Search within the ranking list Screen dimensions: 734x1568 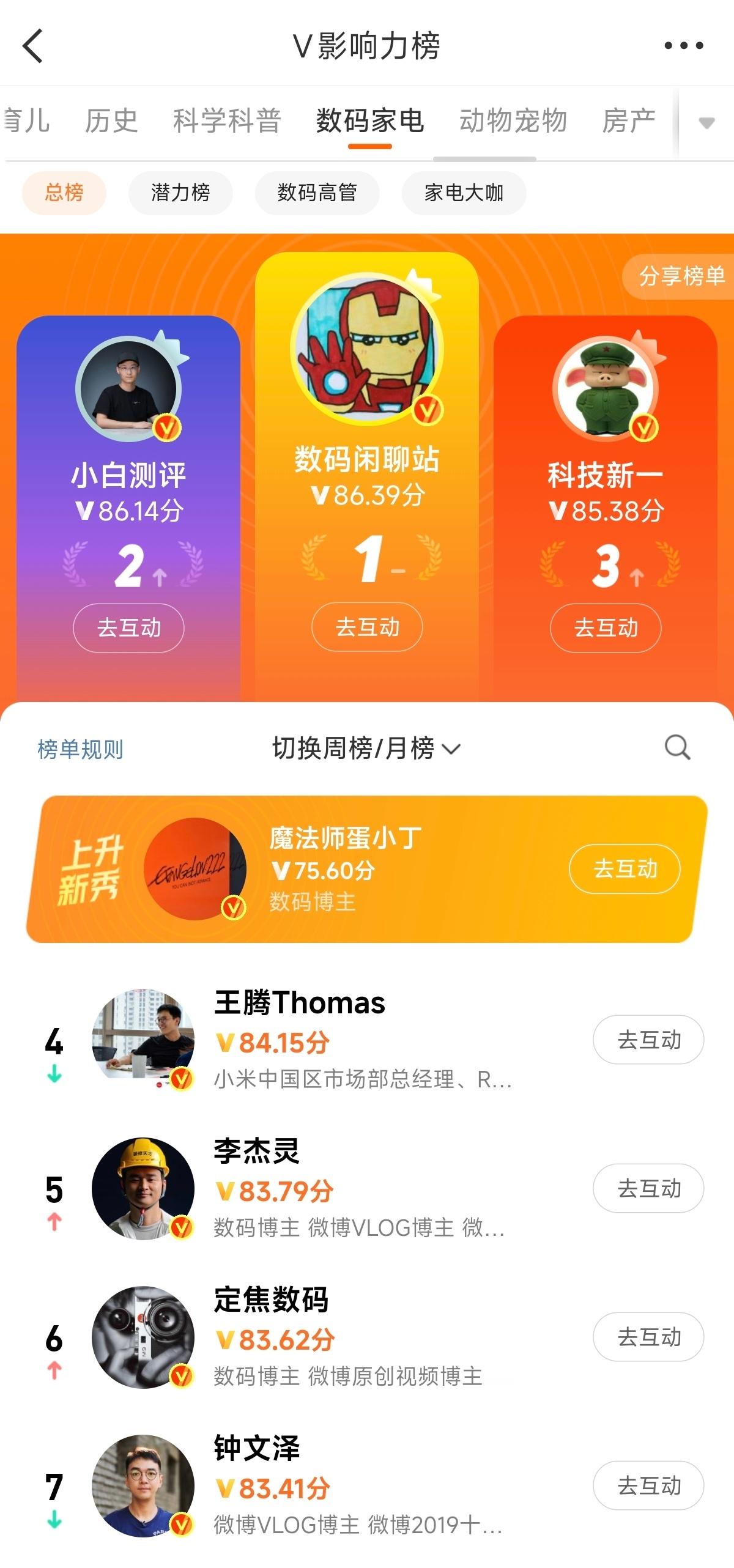[x=677, y=747]
